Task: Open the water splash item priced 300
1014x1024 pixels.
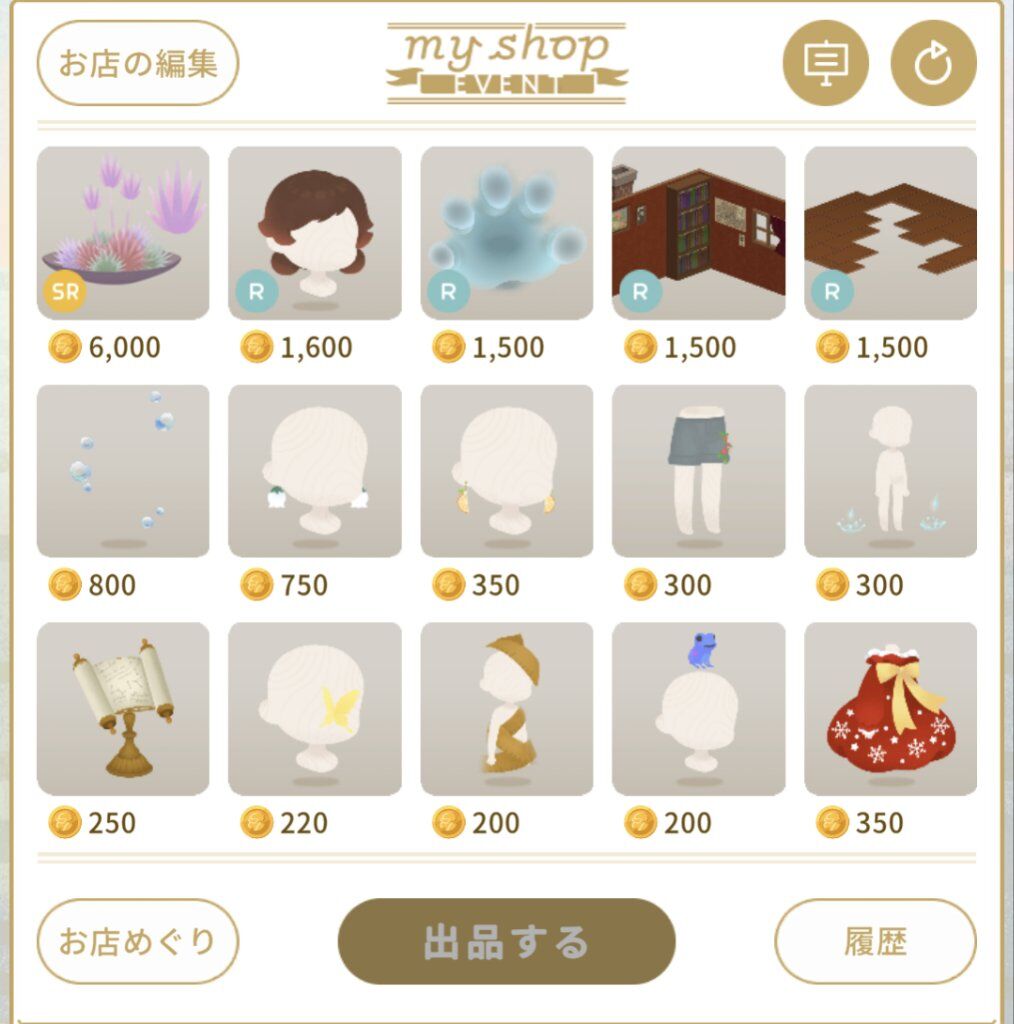Action: pos(890,471)
